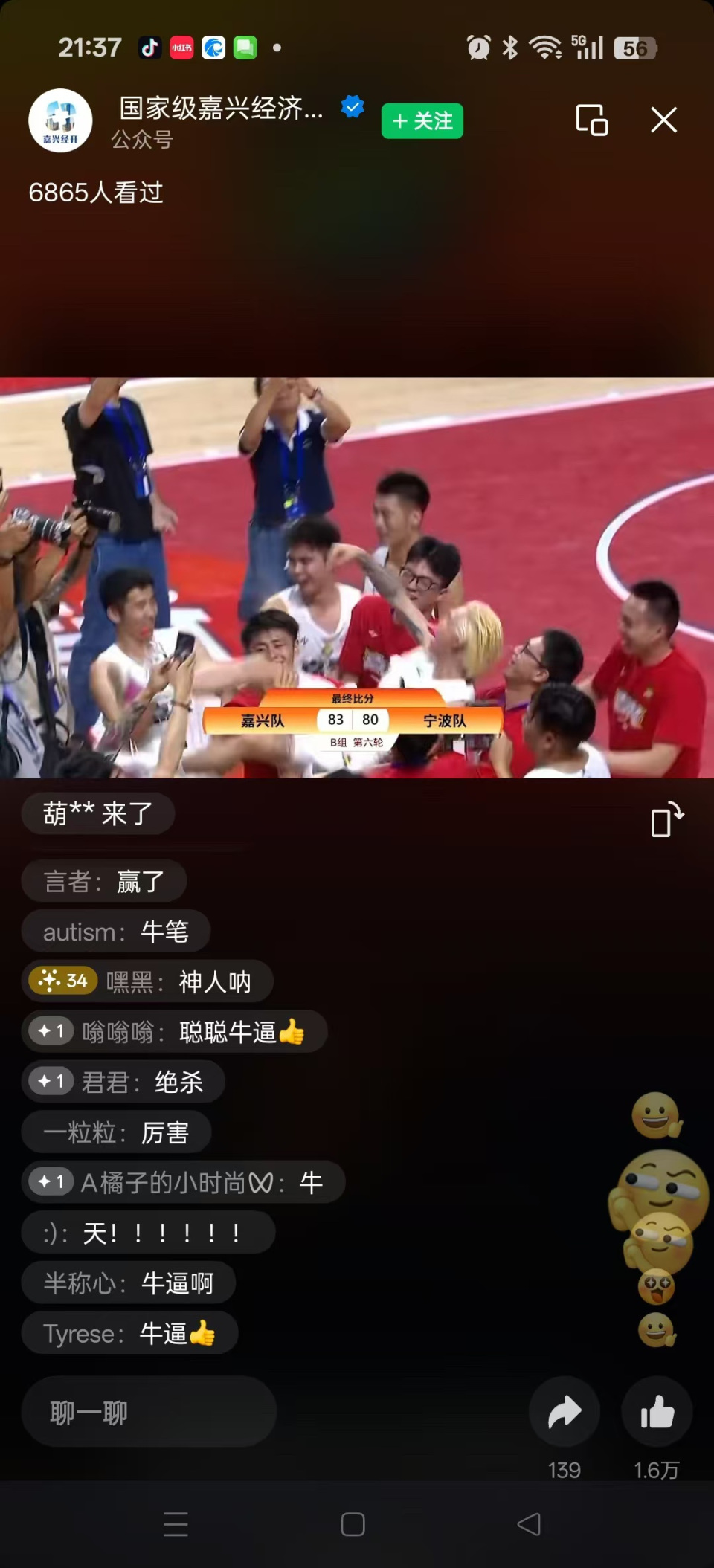714x1568 pixels.
Task: Tap the blue verified badge beside account name
Action: [353, 107]
